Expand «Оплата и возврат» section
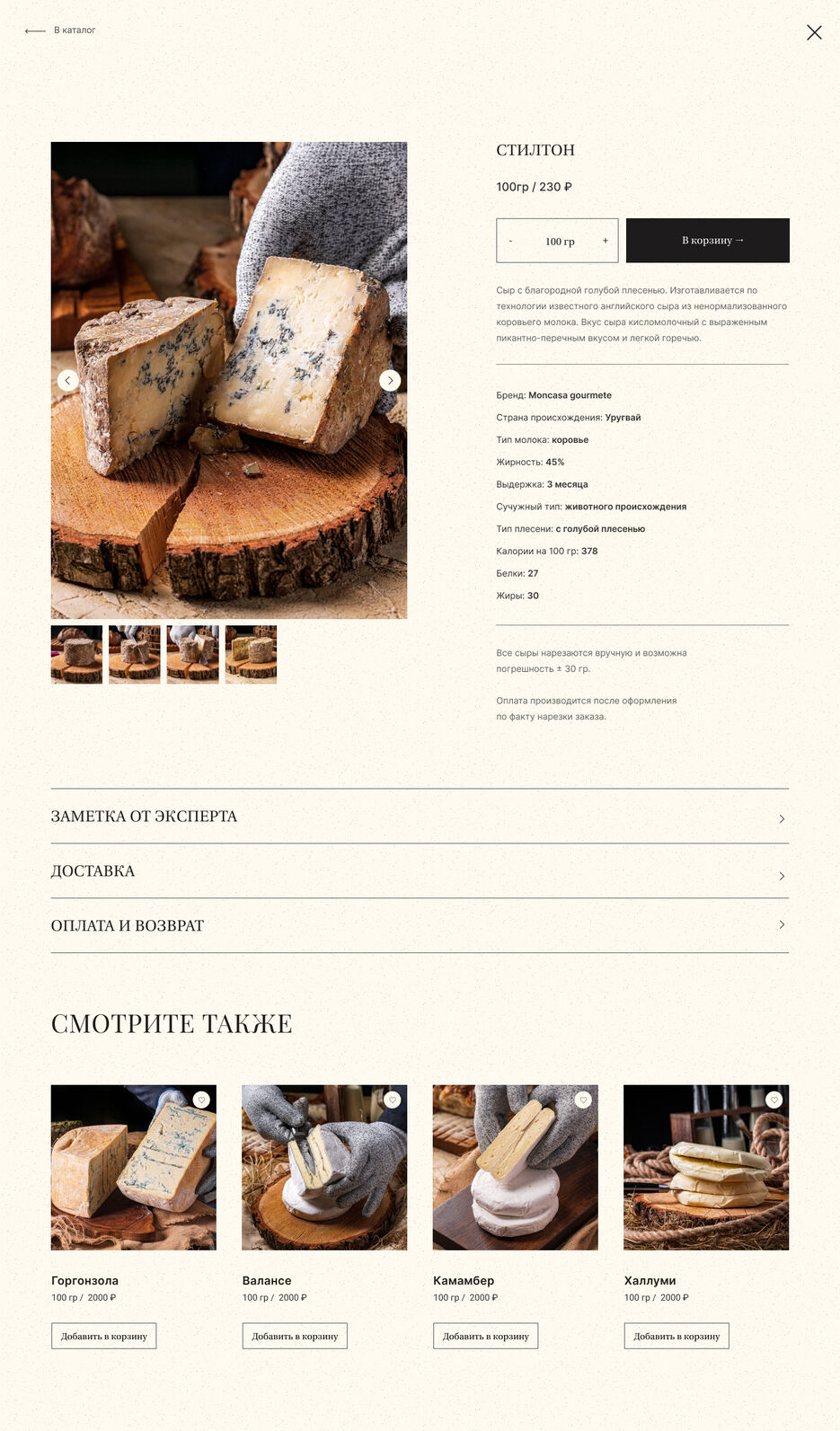 (x=420, y=925)
